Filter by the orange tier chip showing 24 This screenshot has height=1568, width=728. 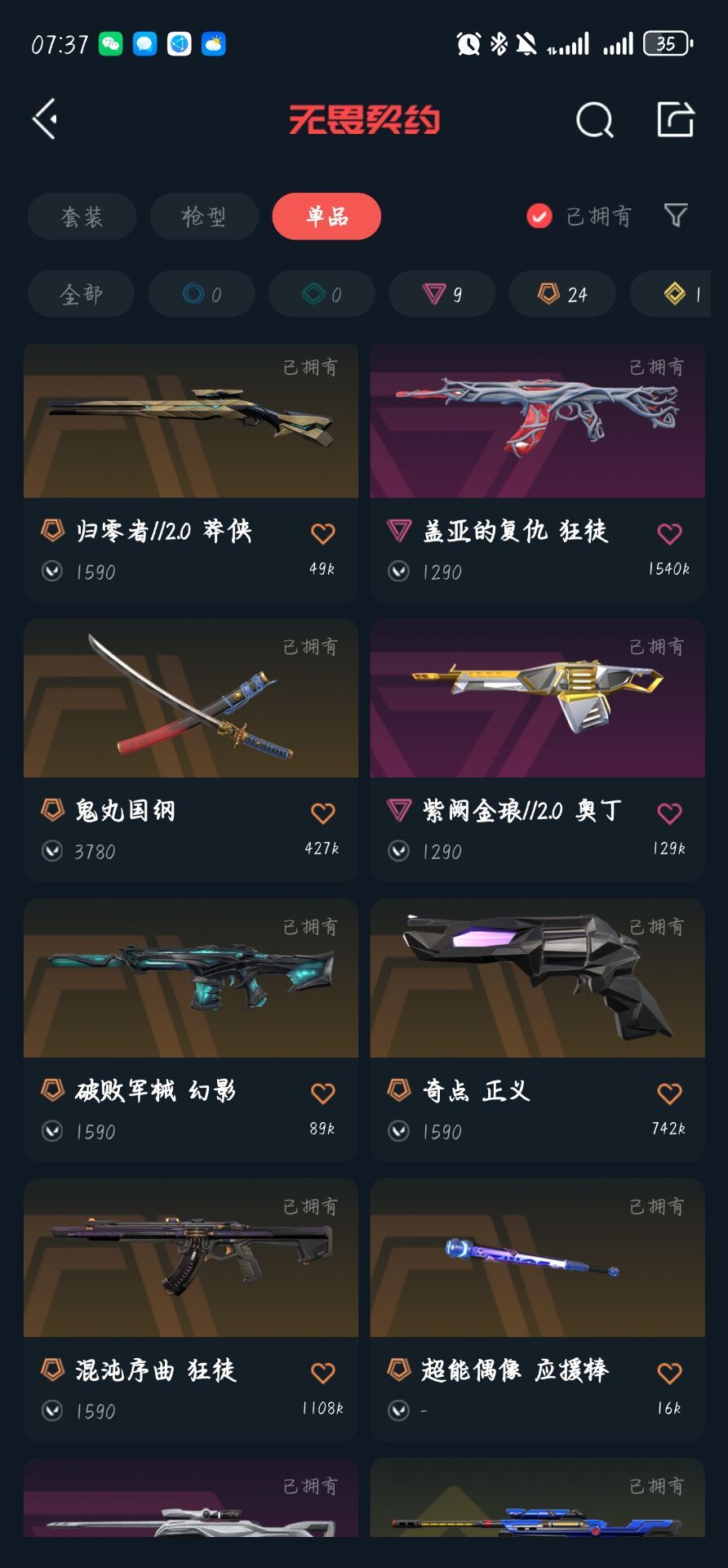click(562, 294)
